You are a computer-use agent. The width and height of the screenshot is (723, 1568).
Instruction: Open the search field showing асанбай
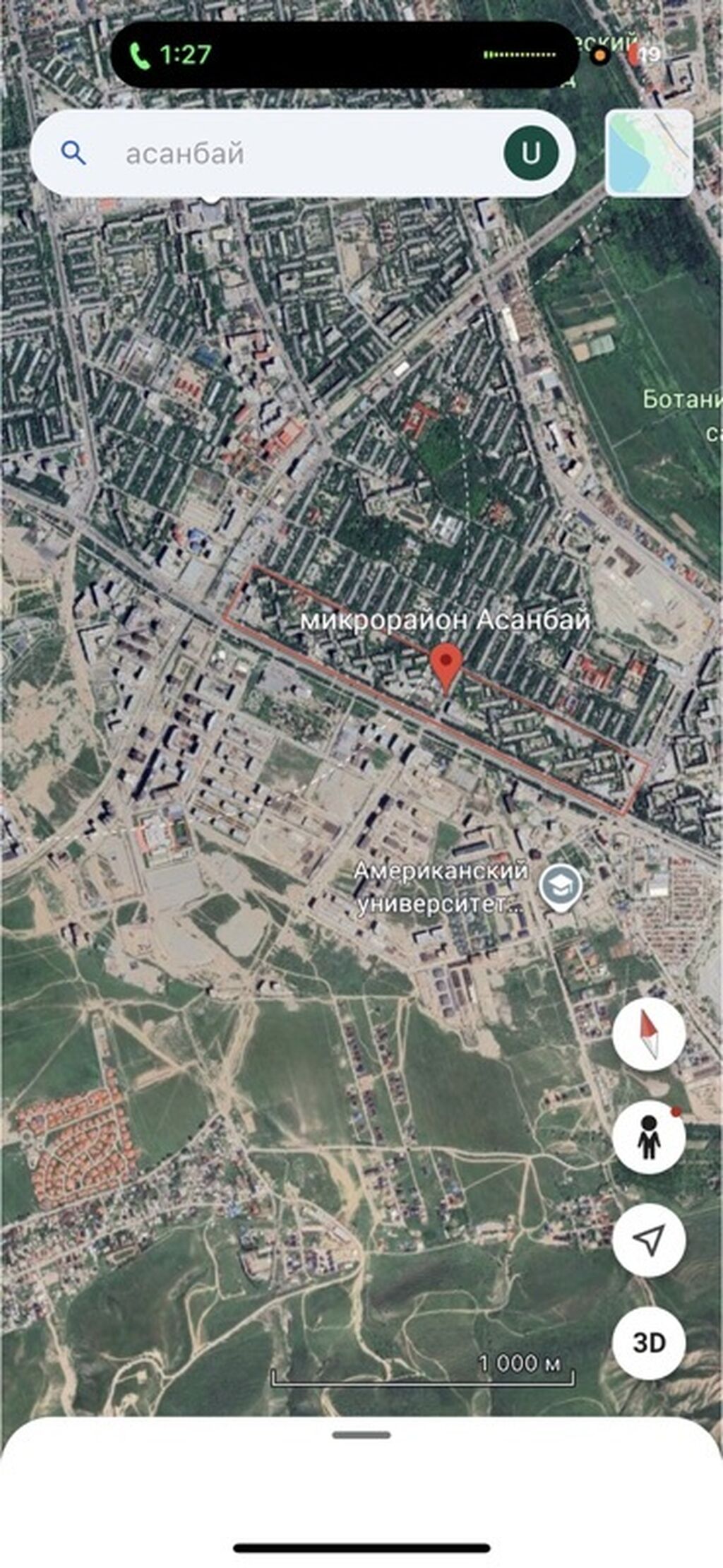(x=282, y=153)
